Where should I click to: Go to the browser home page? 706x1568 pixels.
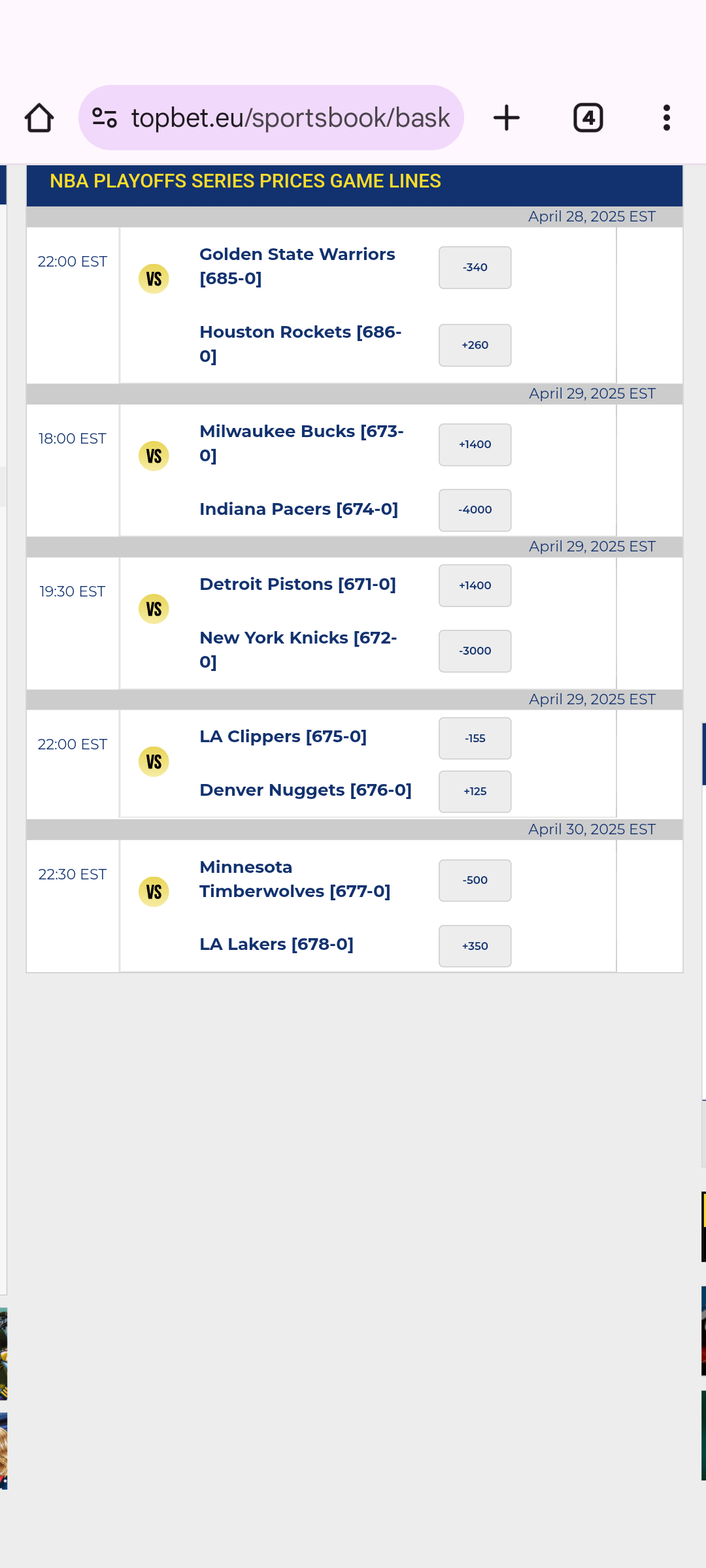pos(39,118)
